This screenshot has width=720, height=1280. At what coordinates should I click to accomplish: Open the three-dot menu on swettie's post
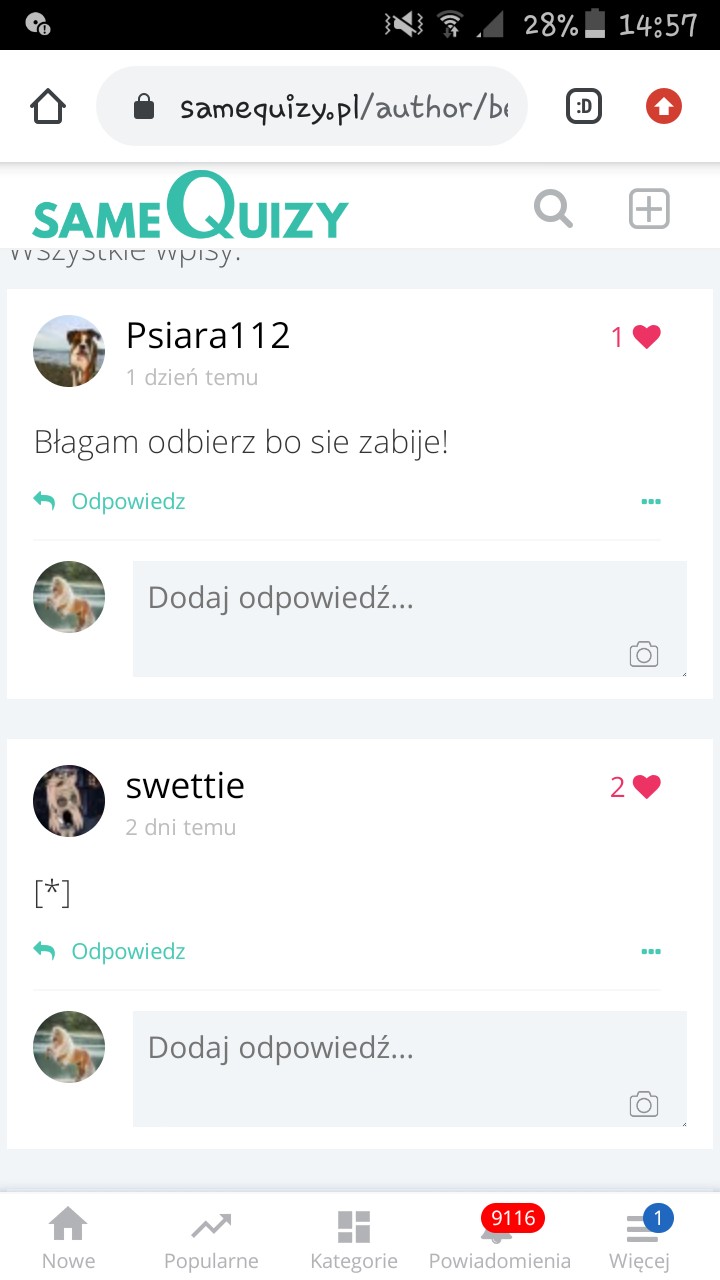pos(651,952)
